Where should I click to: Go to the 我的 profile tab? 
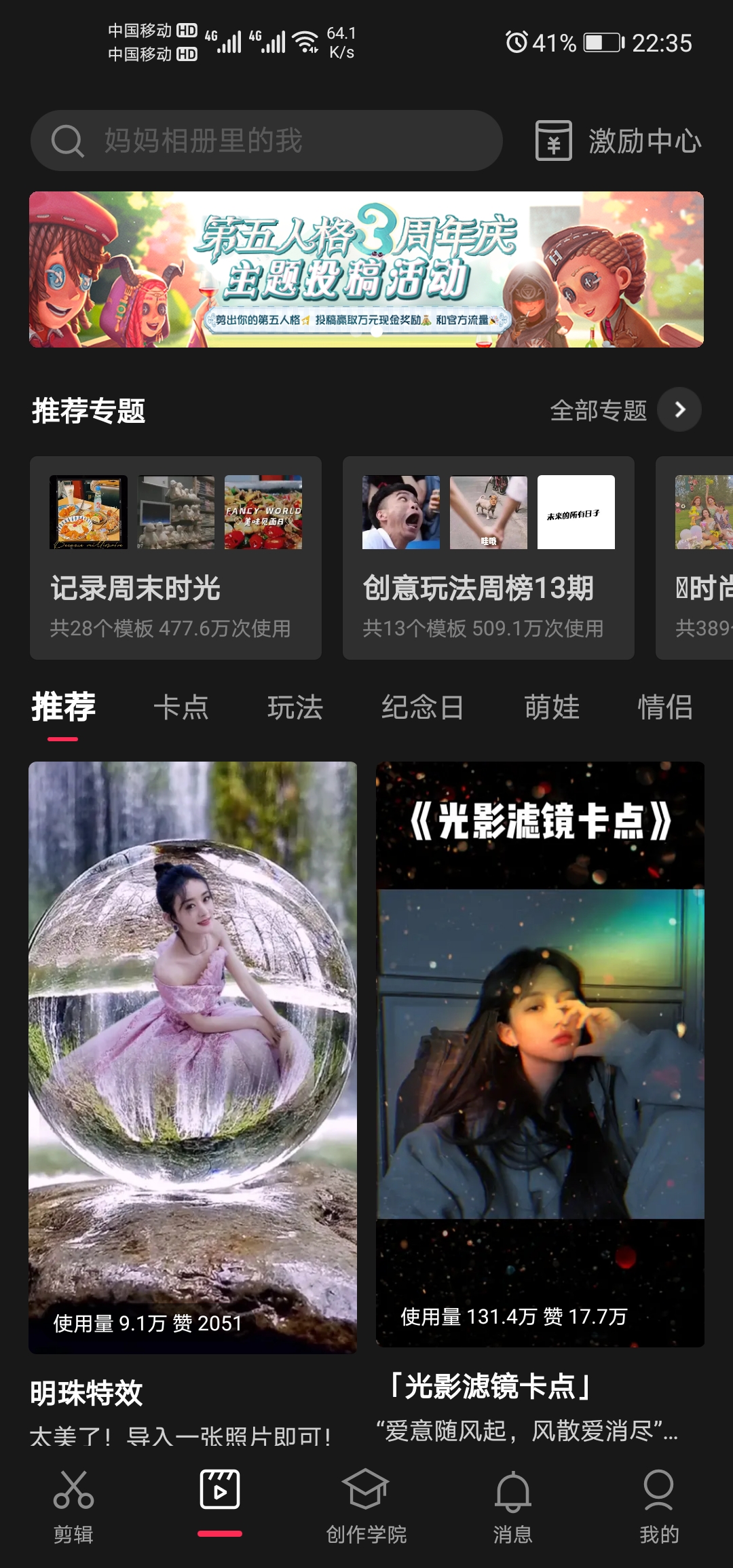coord(658,1507)
